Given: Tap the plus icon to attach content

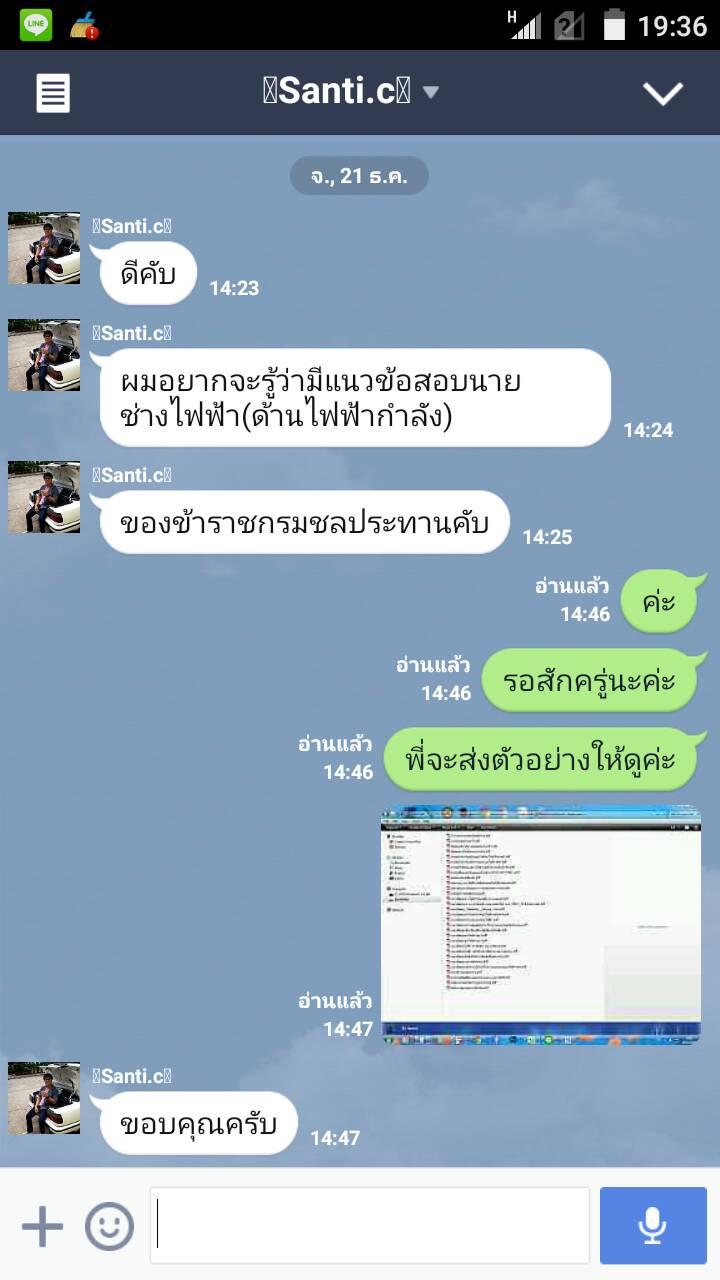Looking at the screenshot, I should pyautogui.click(x=42, y=1226).
